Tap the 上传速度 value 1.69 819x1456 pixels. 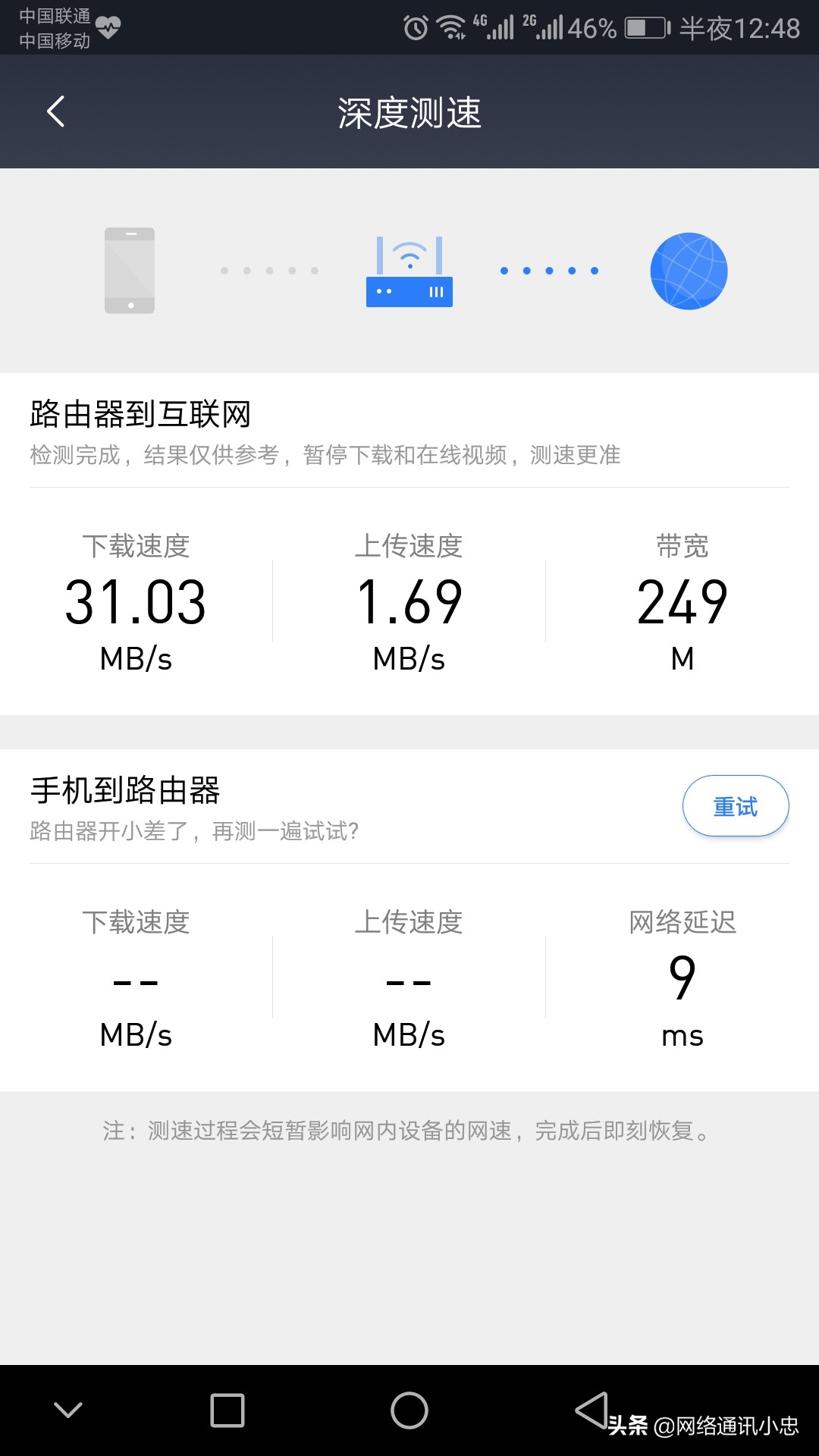click(x=409, y=601)
